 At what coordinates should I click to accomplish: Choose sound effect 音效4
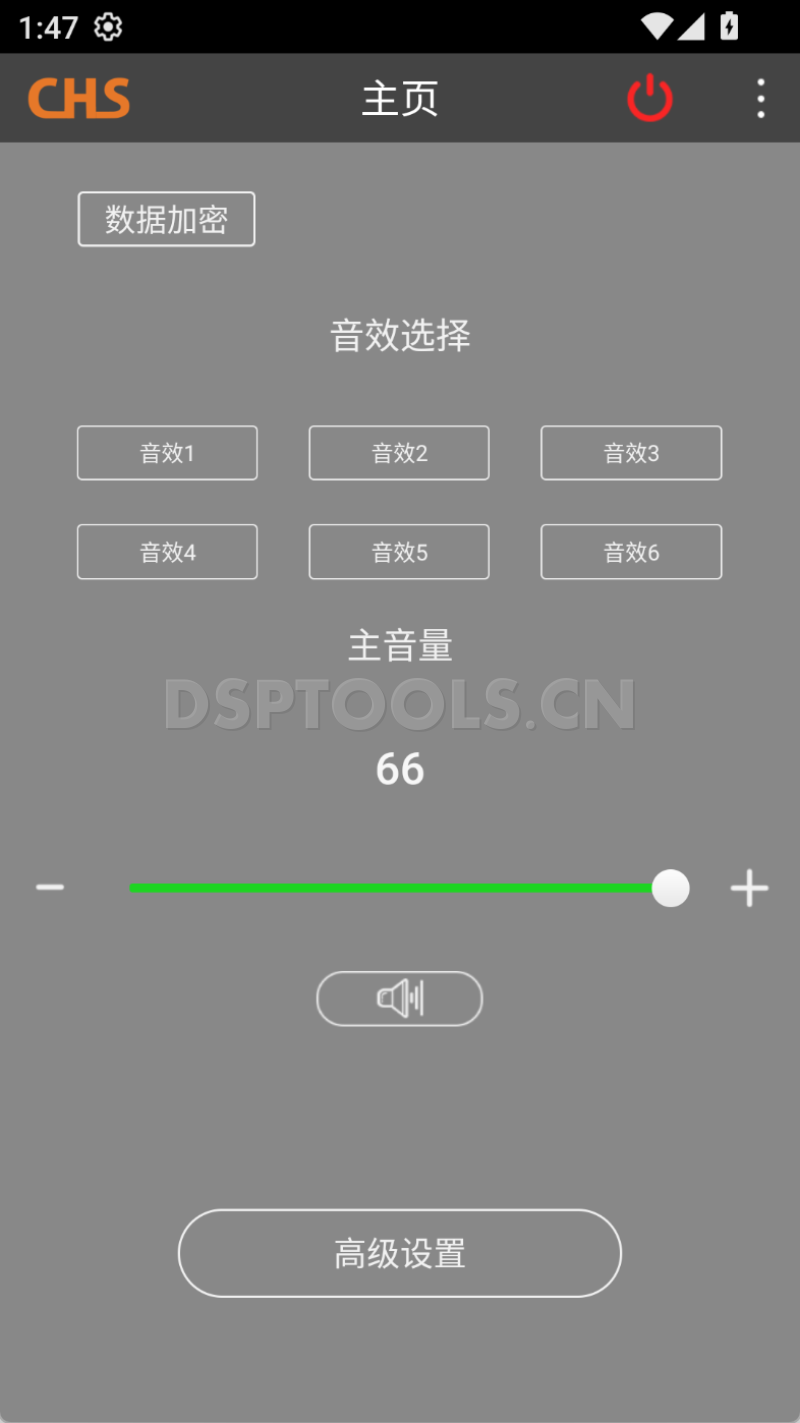tap(166, 551)
